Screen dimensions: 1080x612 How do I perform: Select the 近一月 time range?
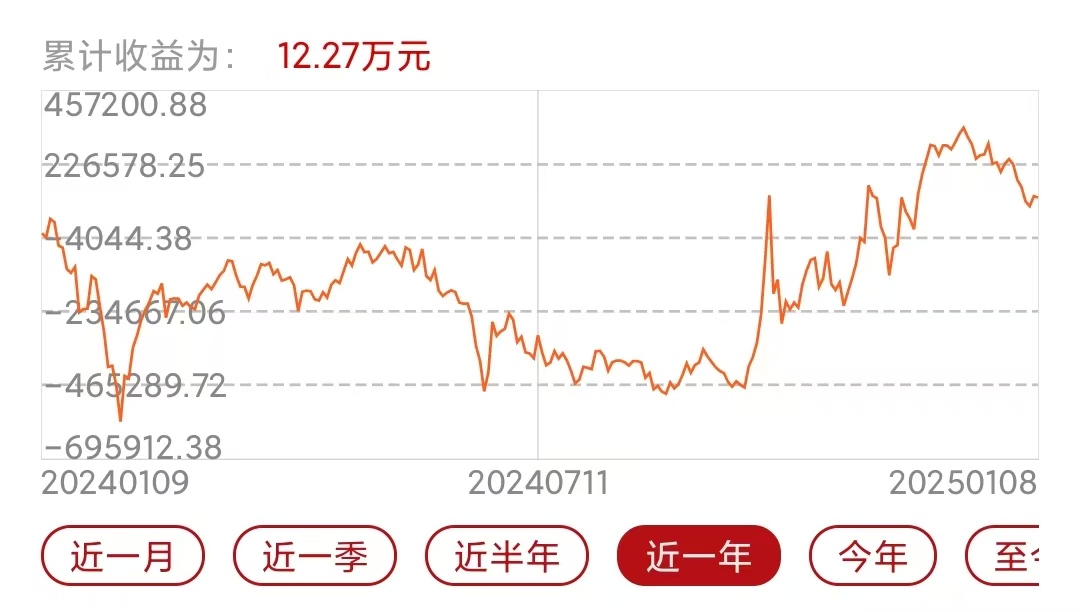click(123, 556)
